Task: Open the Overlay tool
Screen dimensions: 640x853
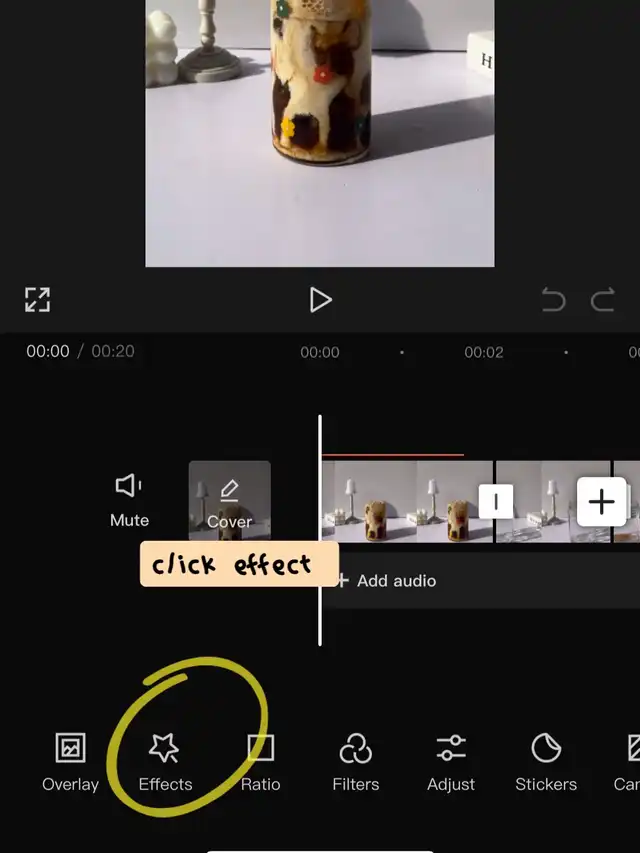Action: [70, 761]
